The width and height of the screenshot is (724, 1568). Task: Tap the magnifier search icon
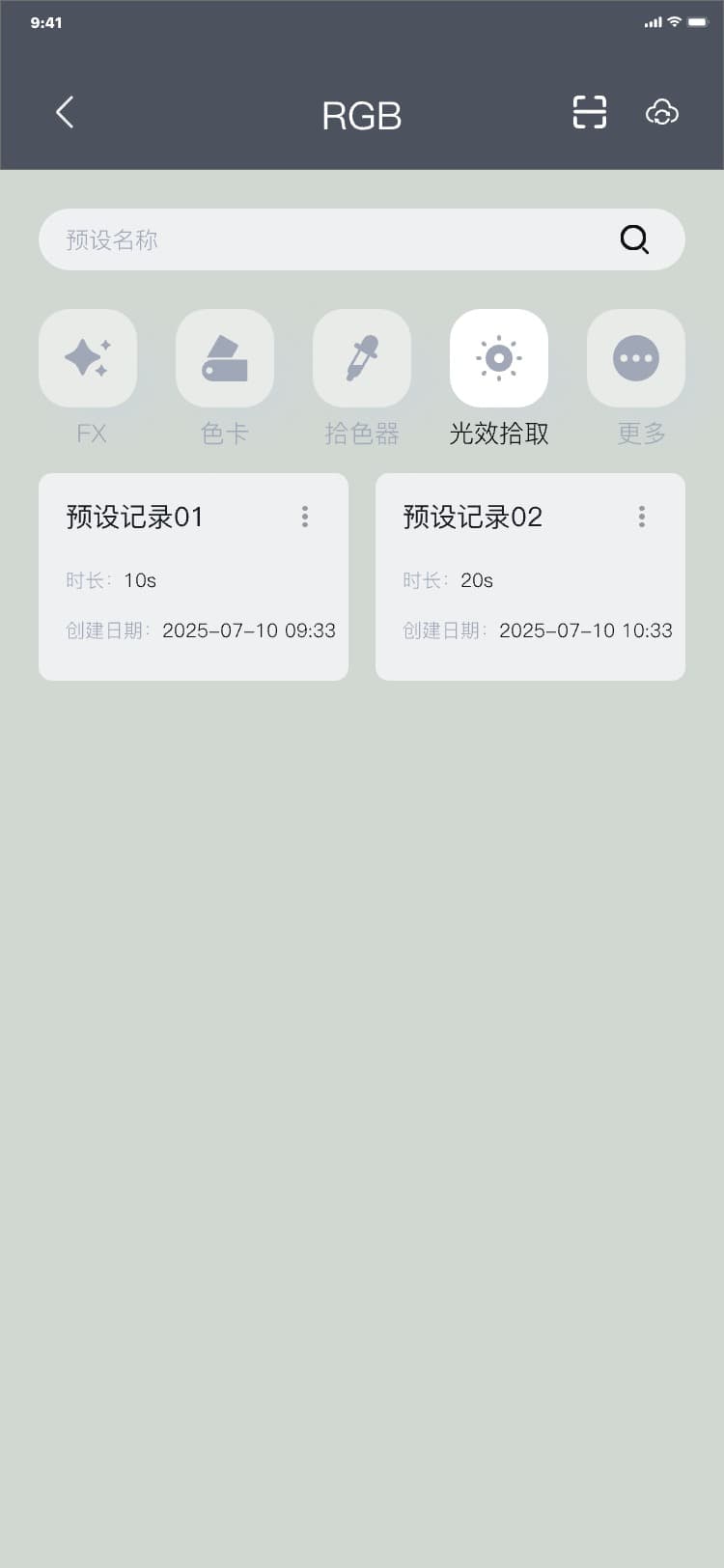point(634,239)
